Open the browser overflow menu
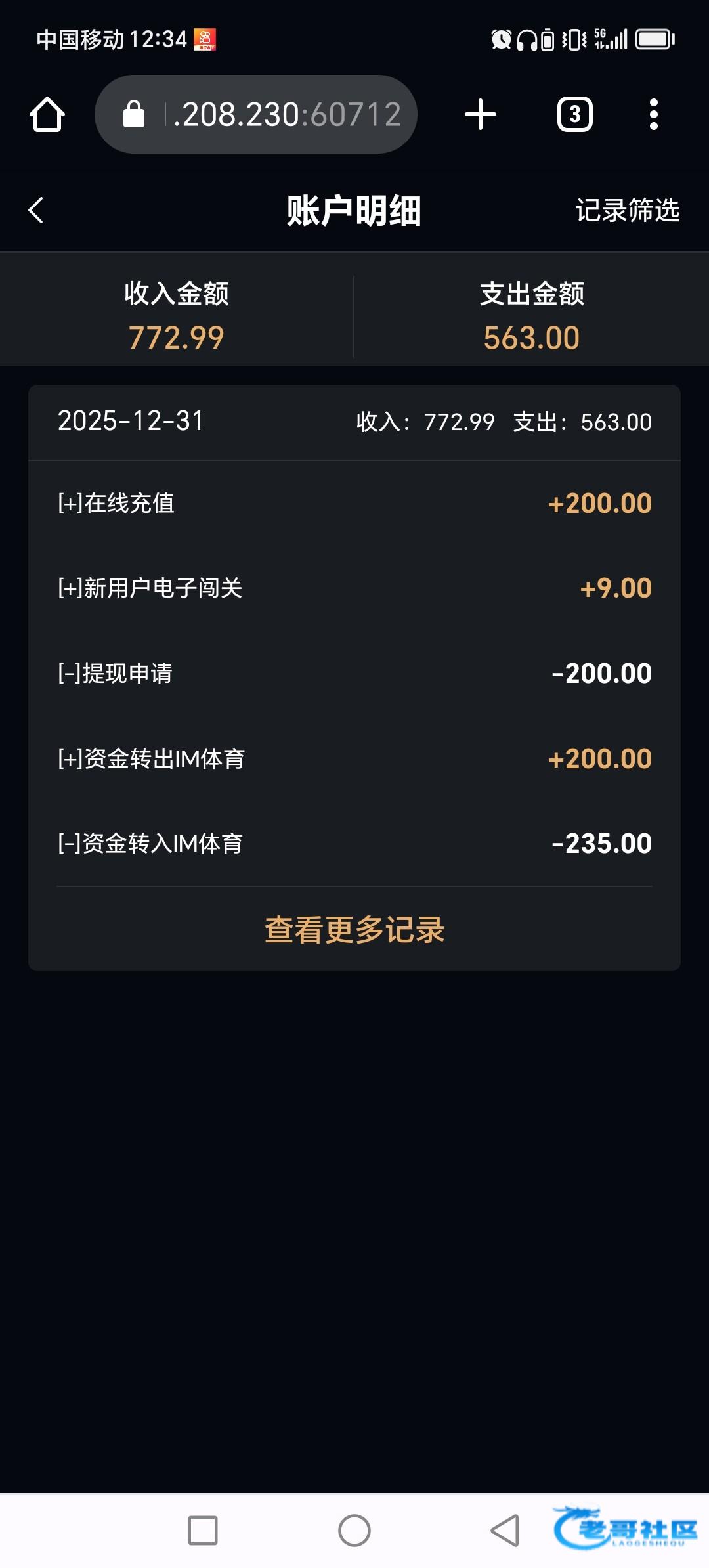The image size is (709, 1568). pos(653,115)
